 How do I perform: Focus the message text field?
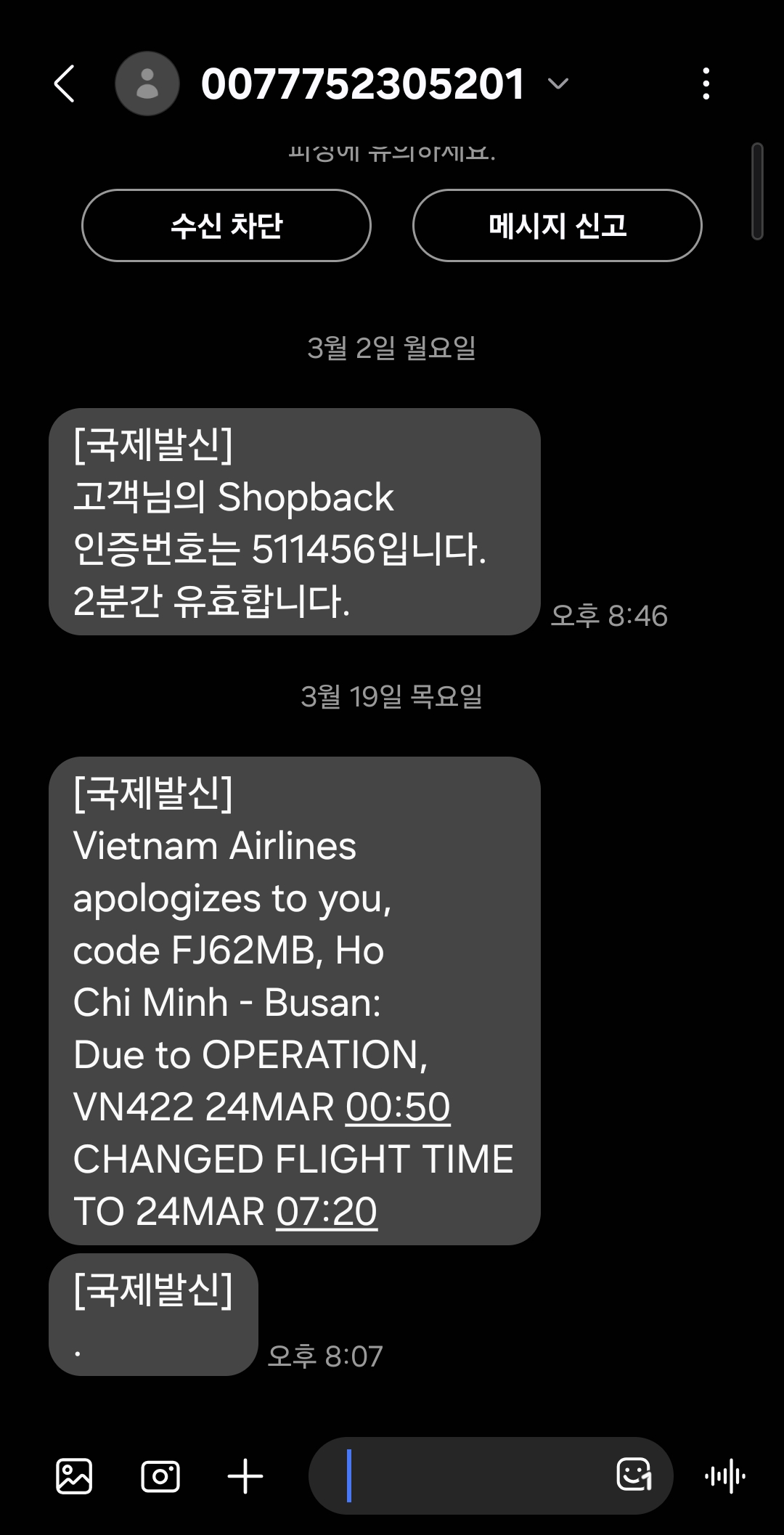pos(472,1476)
